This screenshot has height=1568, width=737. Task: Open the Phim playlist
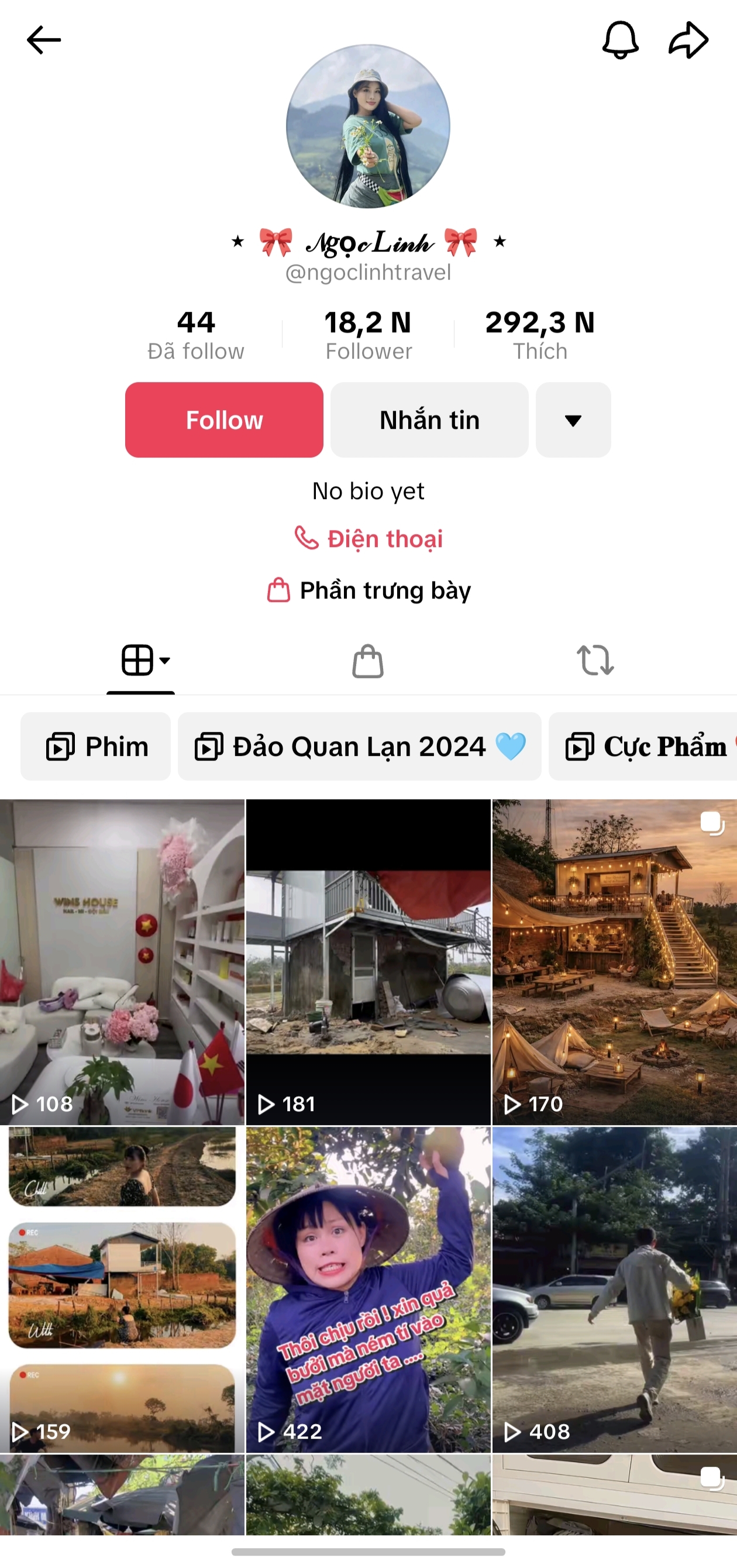coord(96,746)
